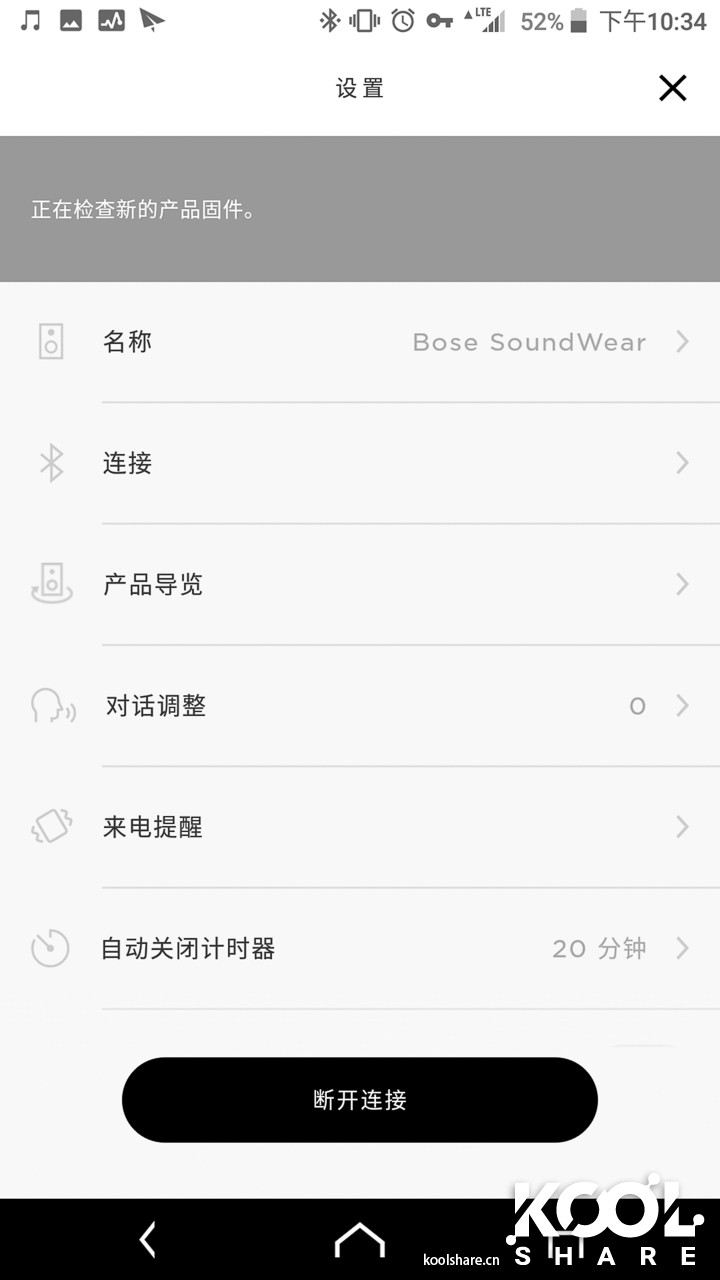Close the 设置 screen with the X
The width and height of the screenshot is (720, 1280).
coord(673,88)
